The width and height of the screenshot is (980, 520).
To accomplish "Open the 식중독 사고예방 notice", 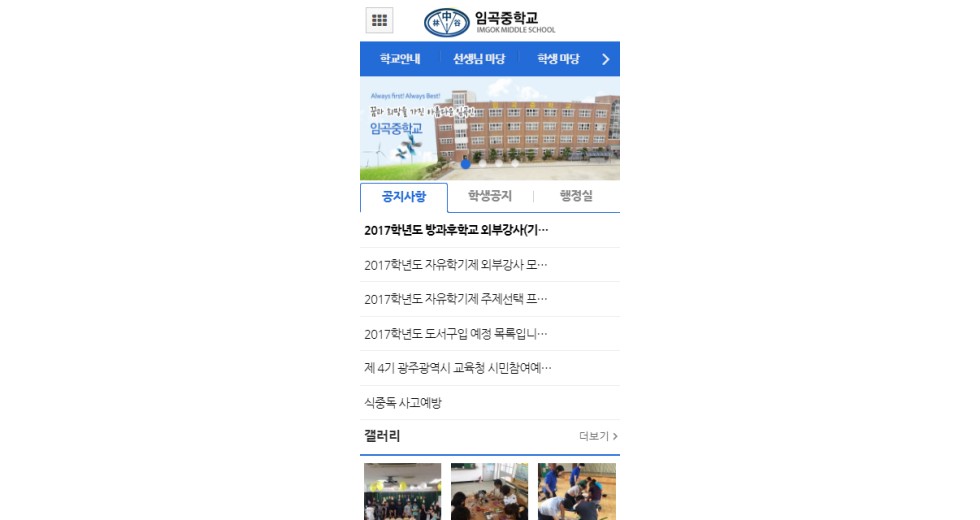I will click(403, 403).
